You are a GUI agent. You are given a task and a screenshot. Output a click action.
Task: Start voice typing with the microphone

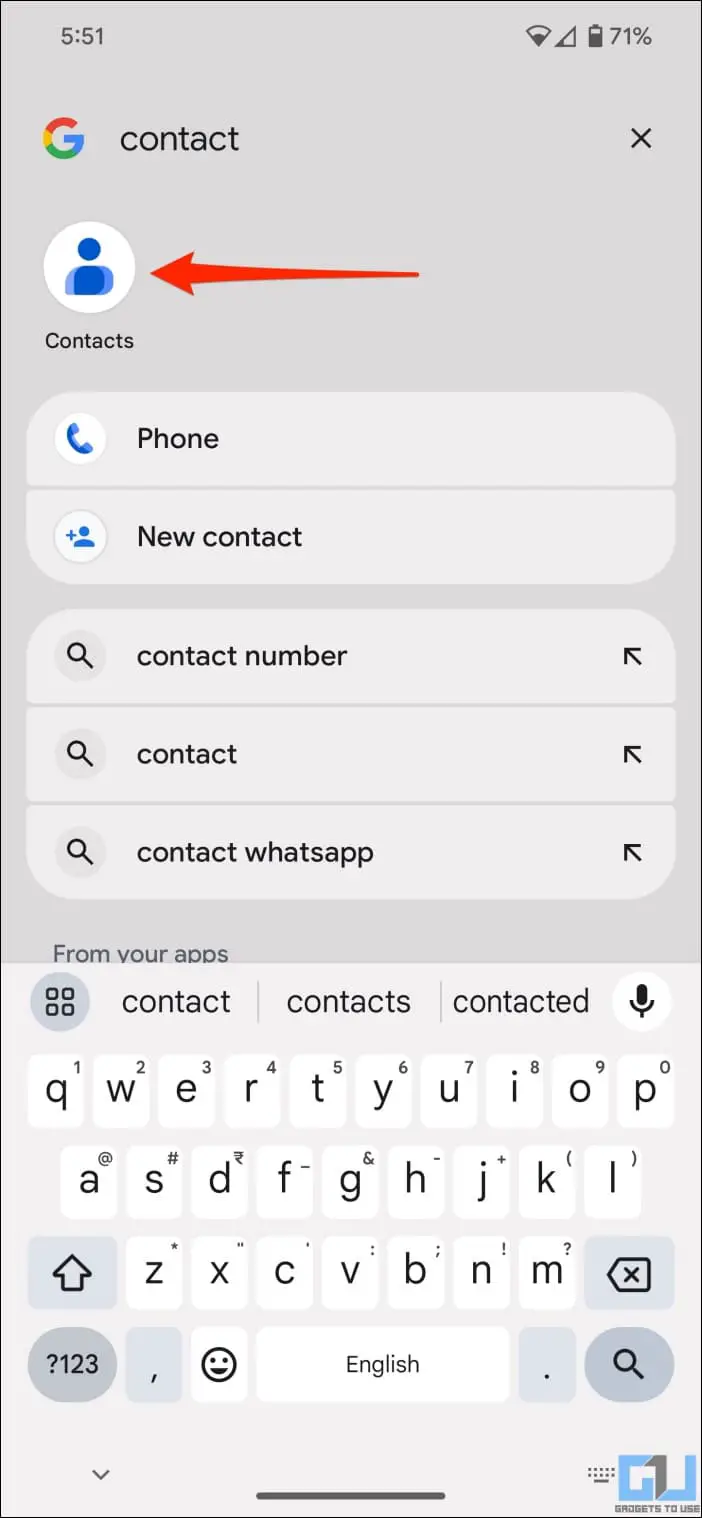[x=641, y=1001]
